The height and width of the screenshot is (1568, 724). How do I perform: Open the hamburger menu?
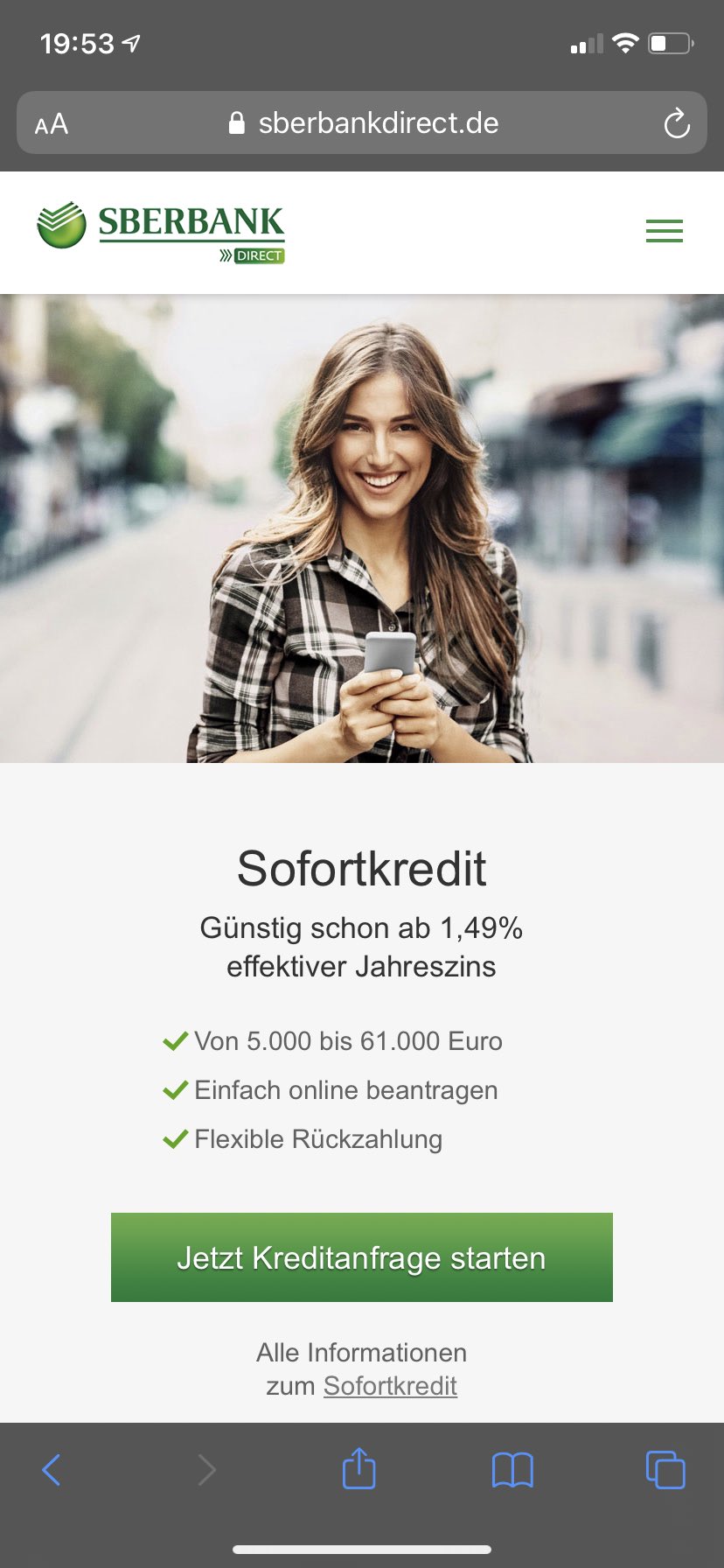(x=664, y=231)
